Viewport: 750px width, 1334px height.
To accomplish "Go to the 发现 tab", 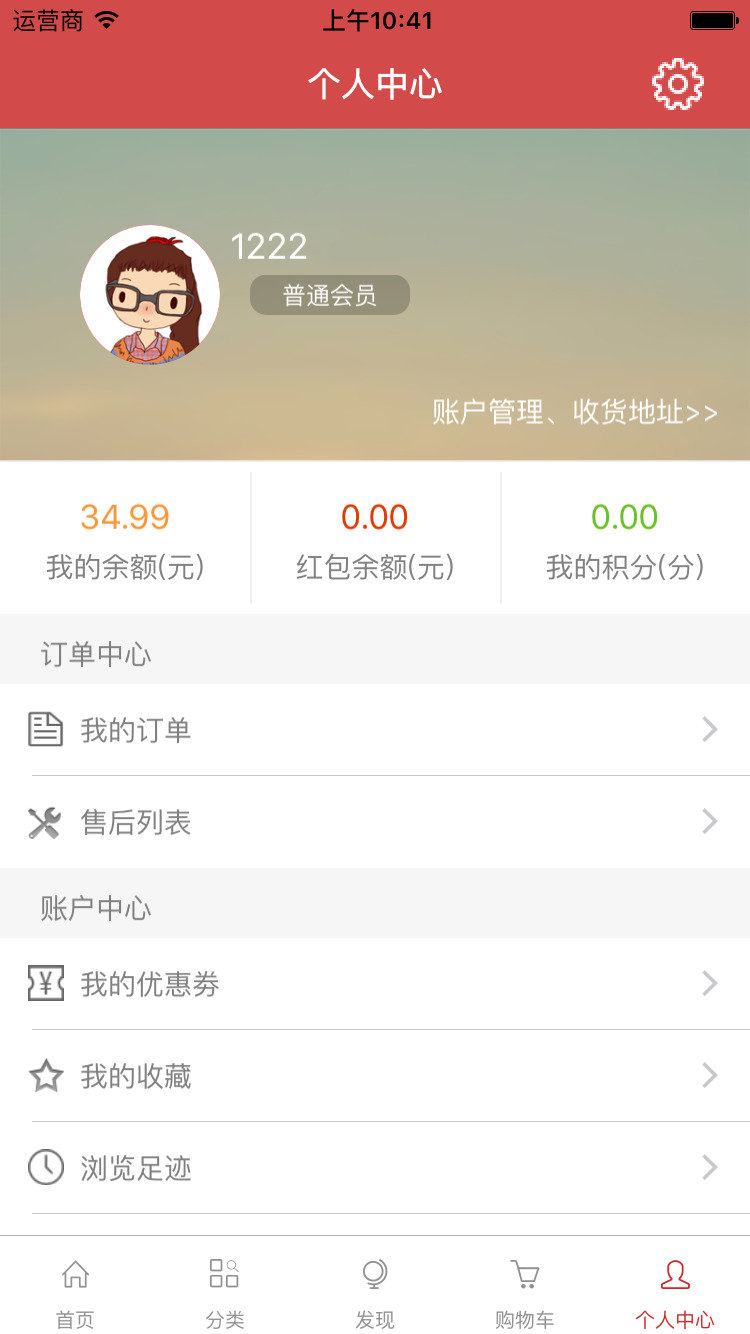I will coord(375,1292).
